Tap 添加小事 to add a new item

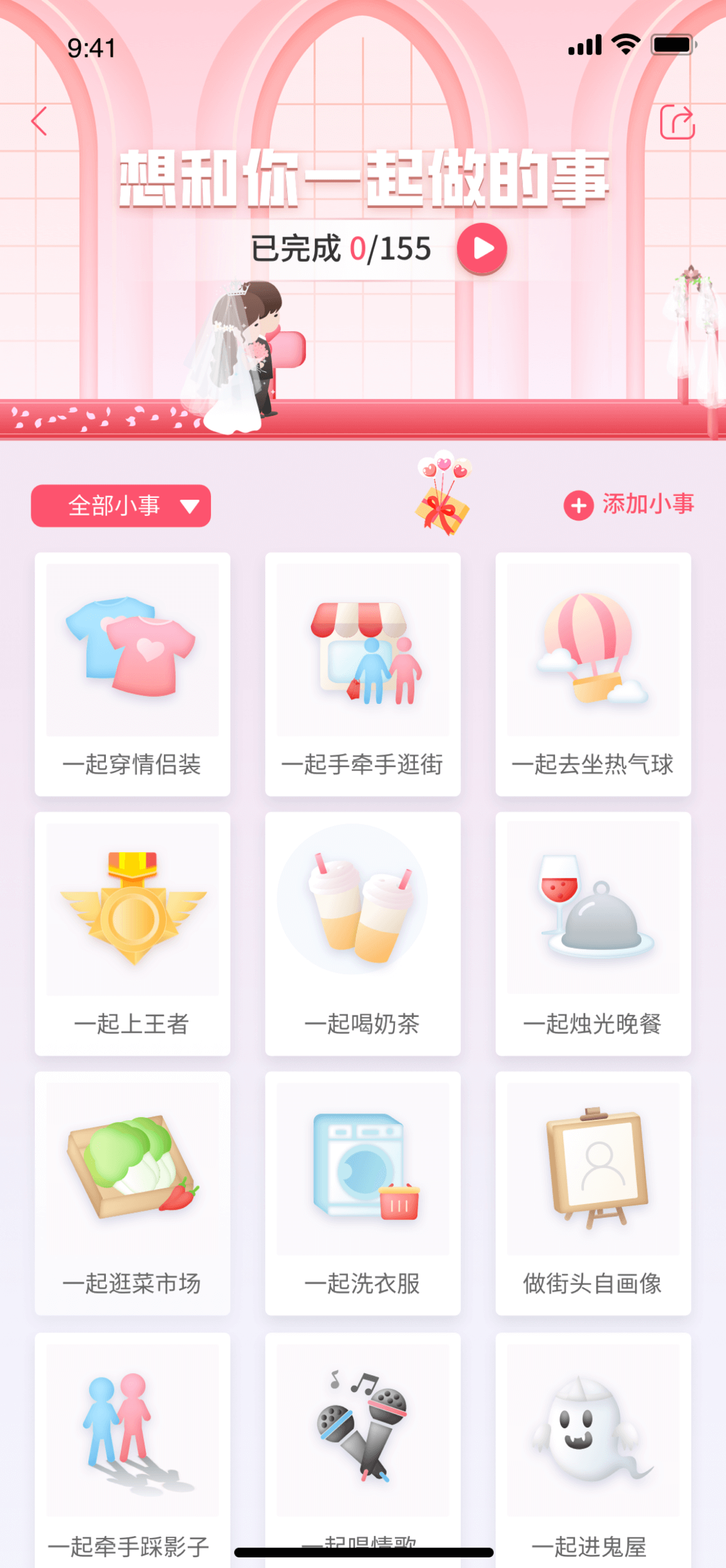coord(630,504)
